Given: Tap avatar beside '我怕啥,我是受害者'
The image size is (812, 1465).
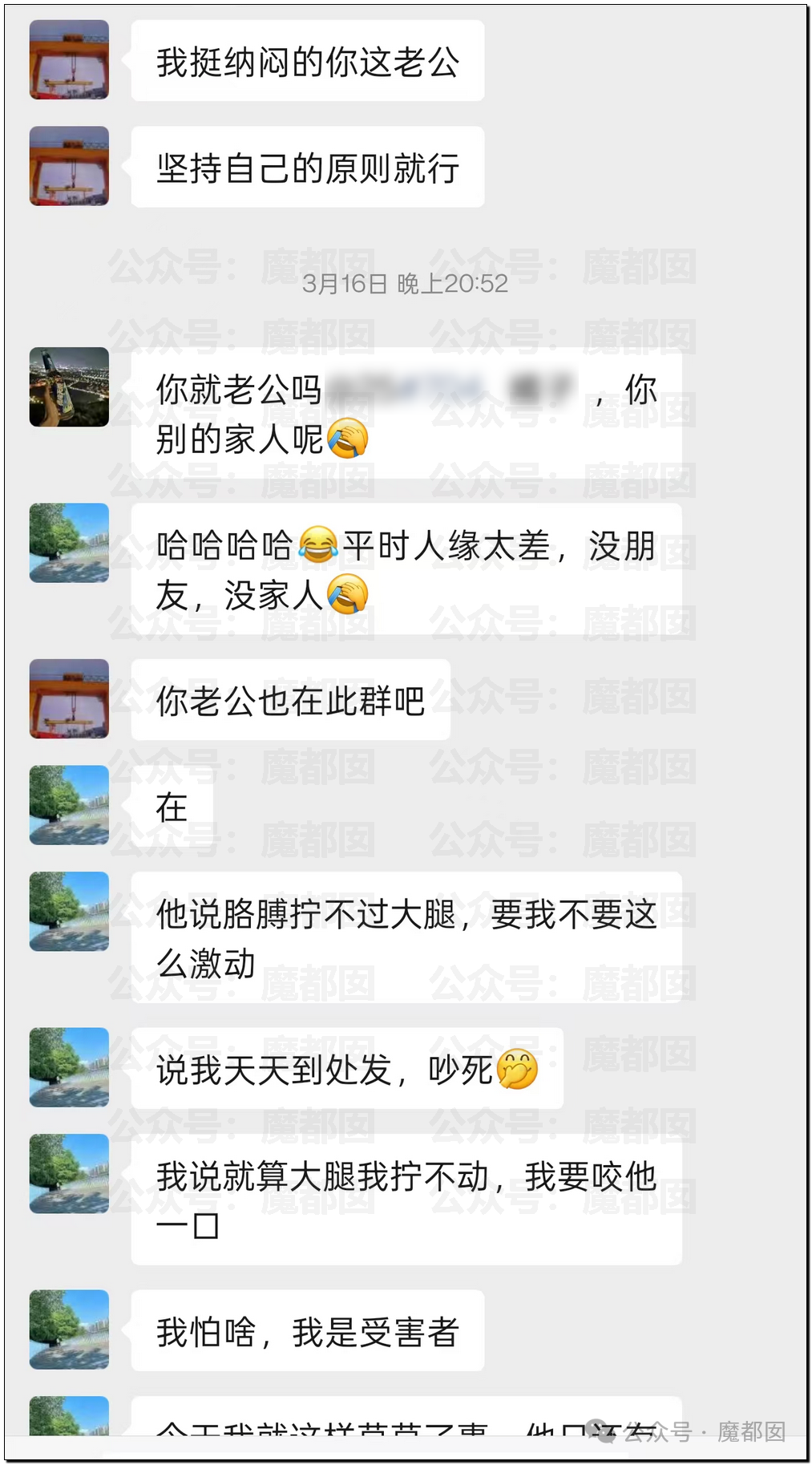Looking at the screenshot, I should (69, 1329).
